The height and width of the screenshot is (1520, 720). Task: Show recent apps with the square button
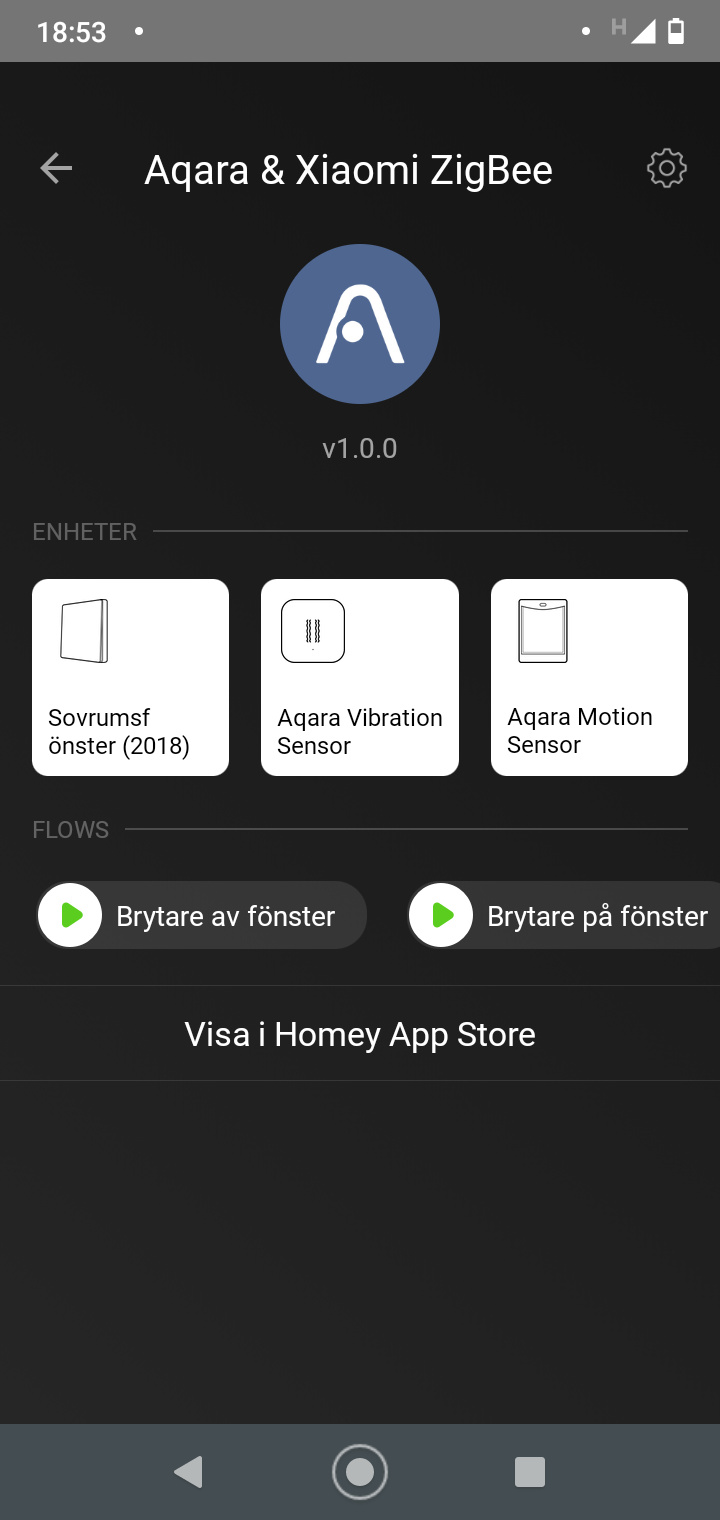coord(529,1471)
